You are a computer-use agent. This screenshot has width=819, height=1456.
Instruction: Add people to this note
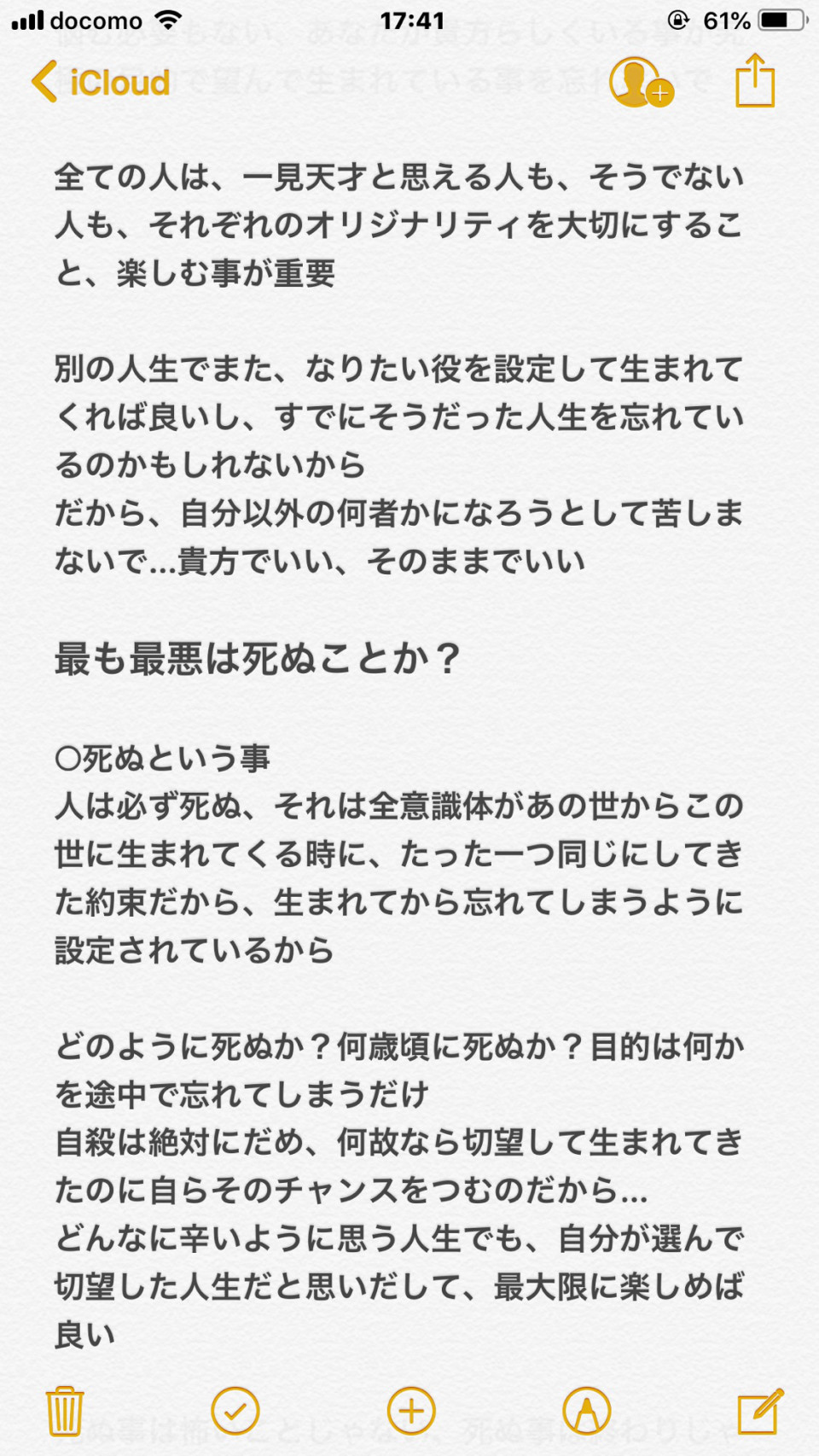tap(641, 82)
